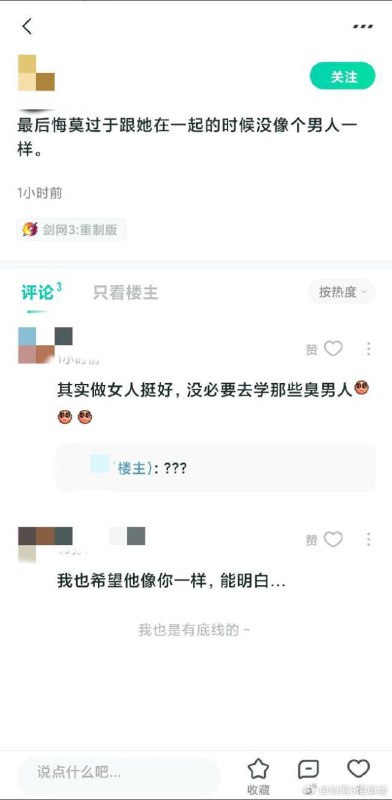This screenshot has height=800, width=392.
Task: Add the post to favorites with 收藏
Action: point(258,776)
